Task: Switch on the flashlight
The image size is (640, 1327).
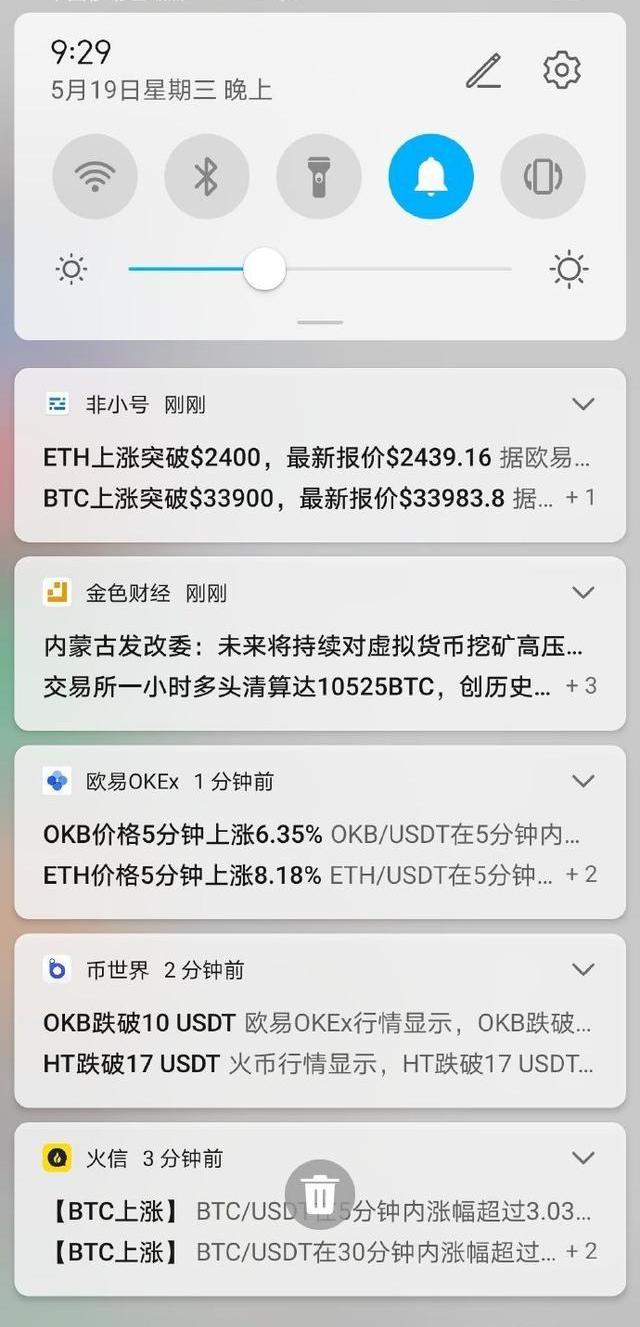Action: [x=319, y=177]
